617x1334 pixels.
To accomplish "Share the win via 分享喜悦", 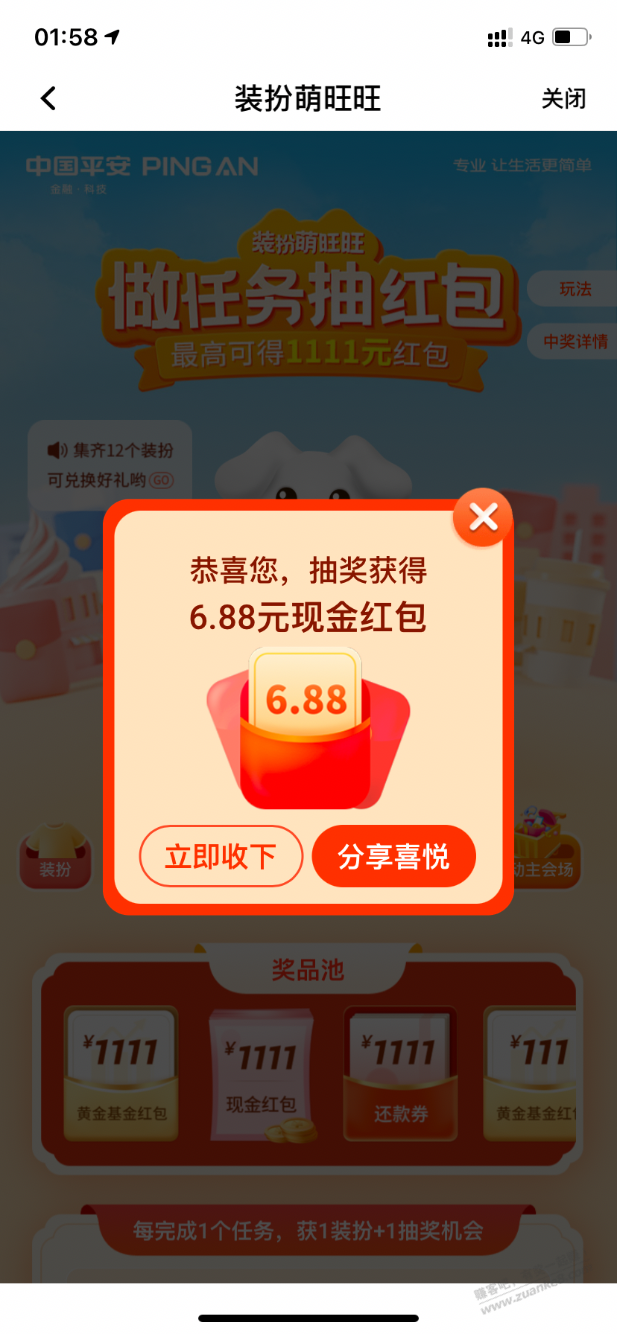I will tap(393, 856).
